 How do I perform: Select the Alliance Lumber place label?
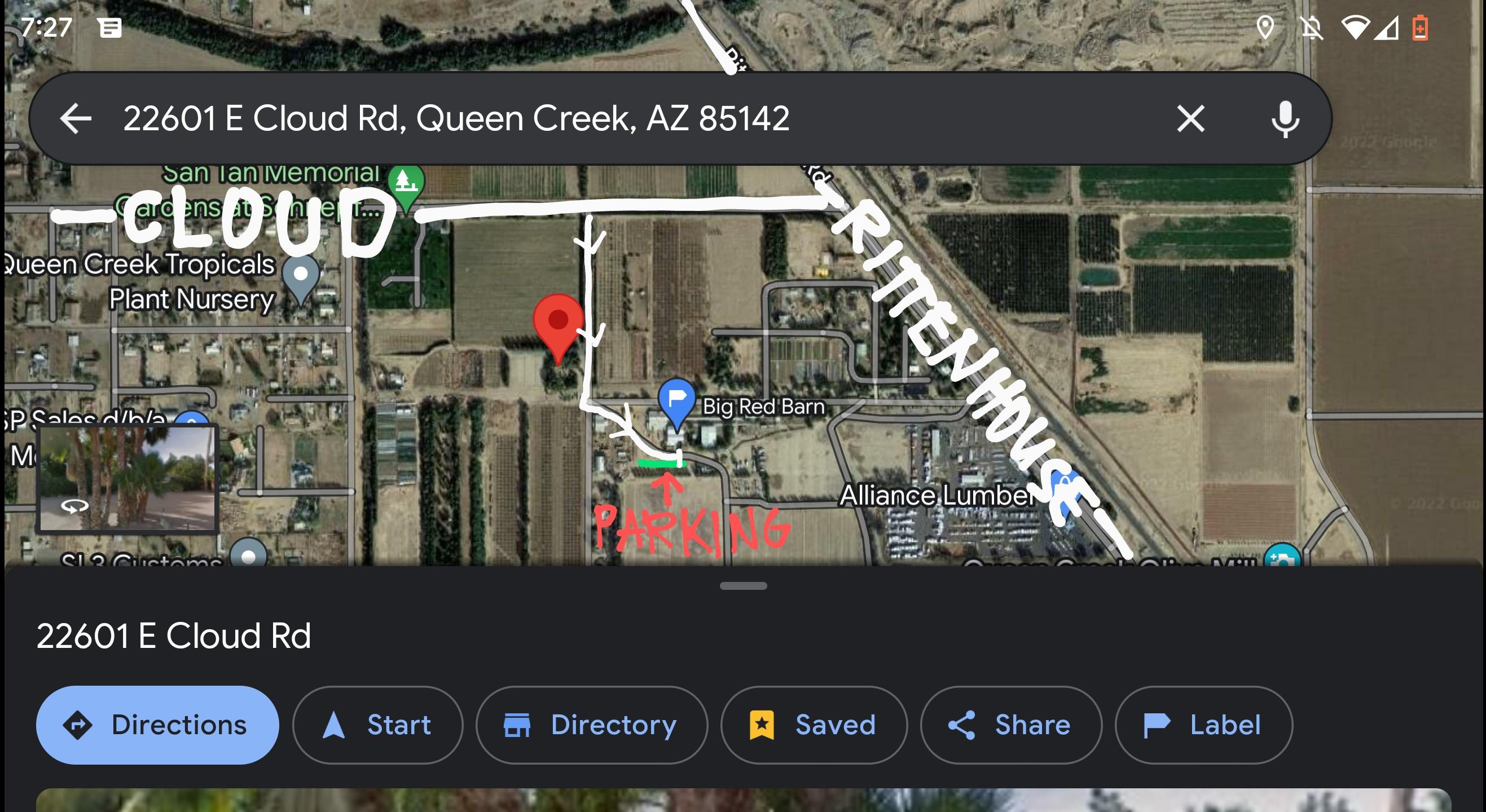[934, 496]
